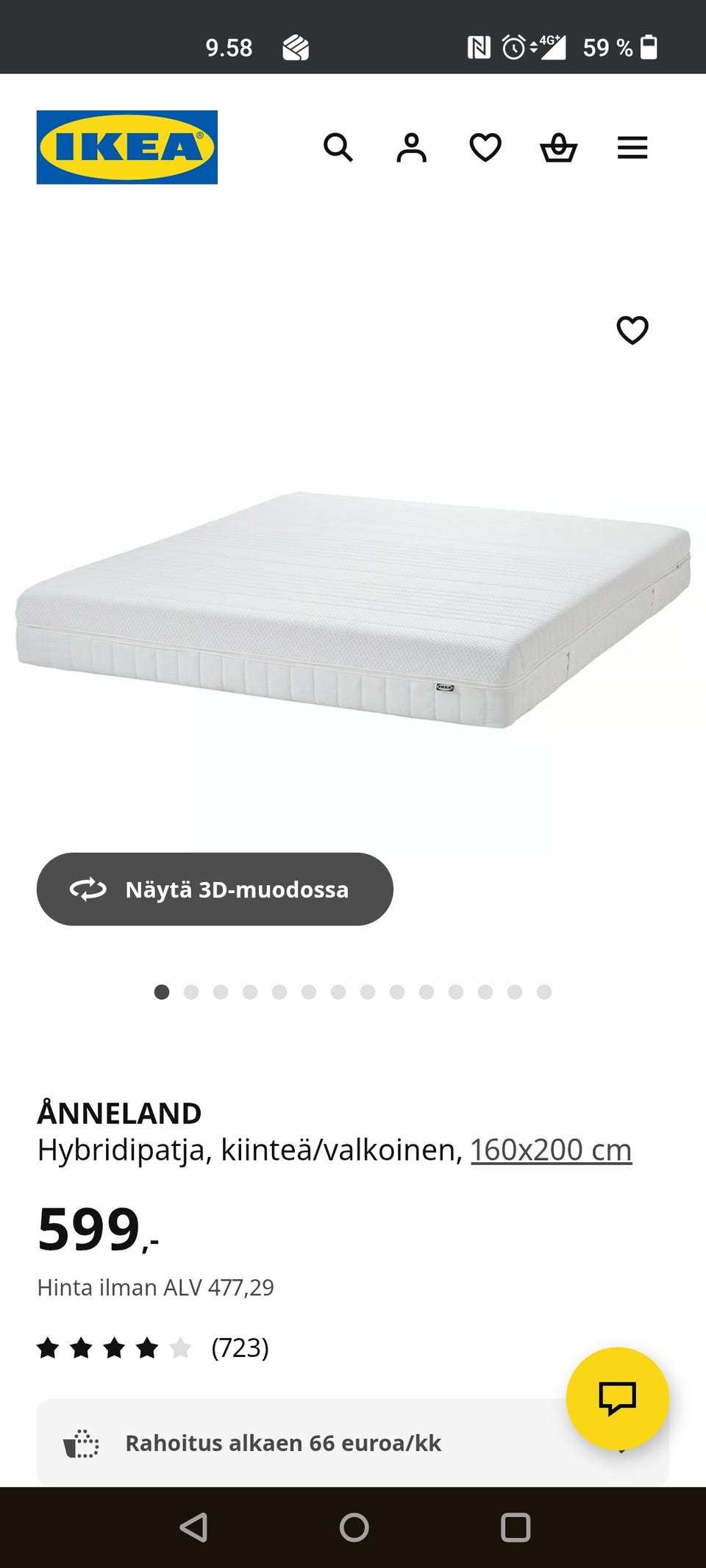Image resolution: width=706 pixels, height=1568 pixels.
Task: Open the hamburger menu
Action: (632, 148)
